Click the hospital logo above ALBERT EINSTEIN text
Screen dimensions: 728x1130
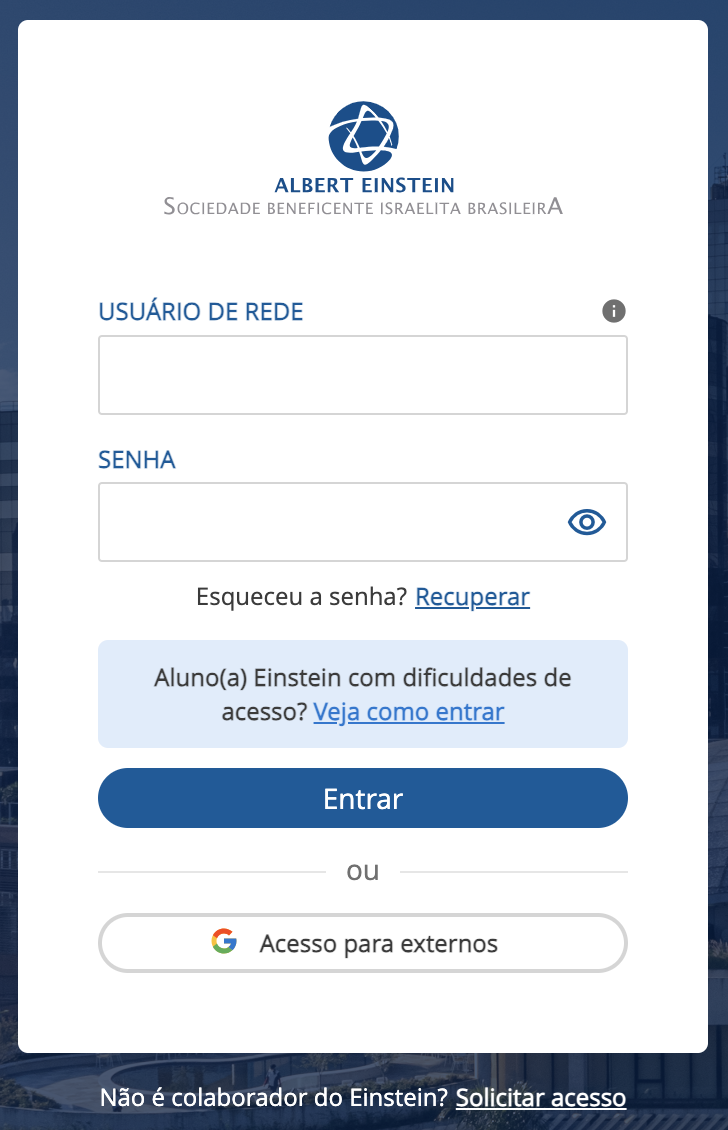pos(363,133)
